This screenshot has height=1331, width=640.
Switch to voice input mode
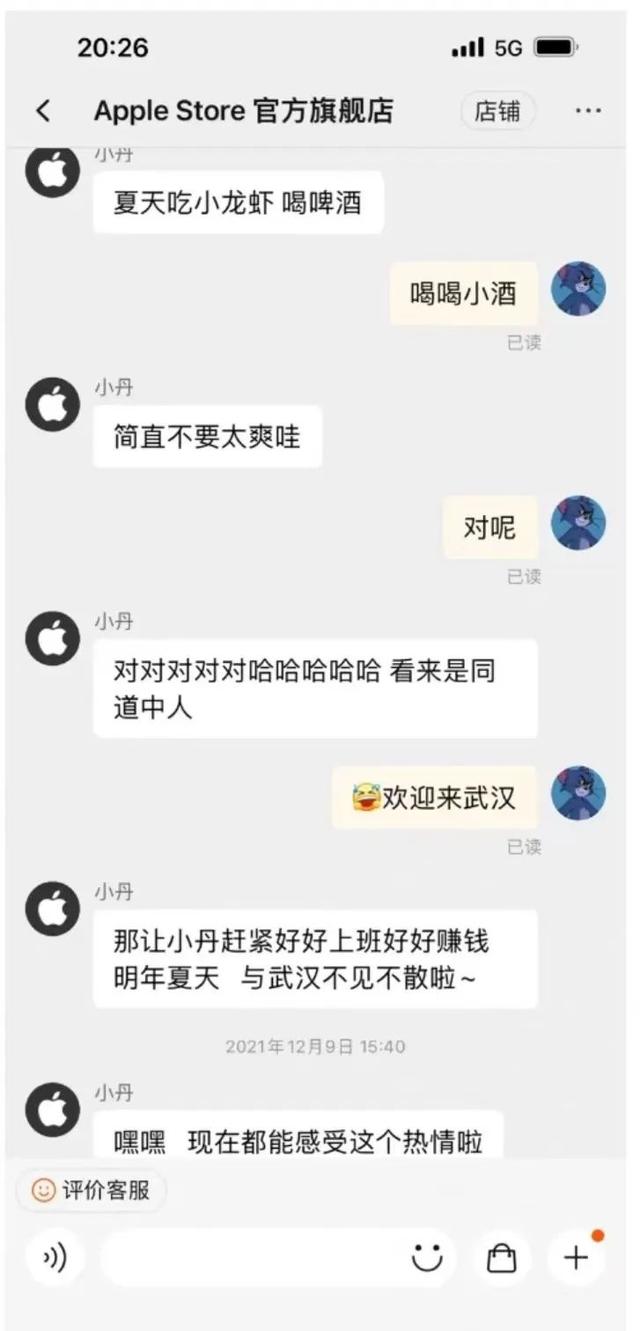pyautogui.click(x=55, y=1258)
